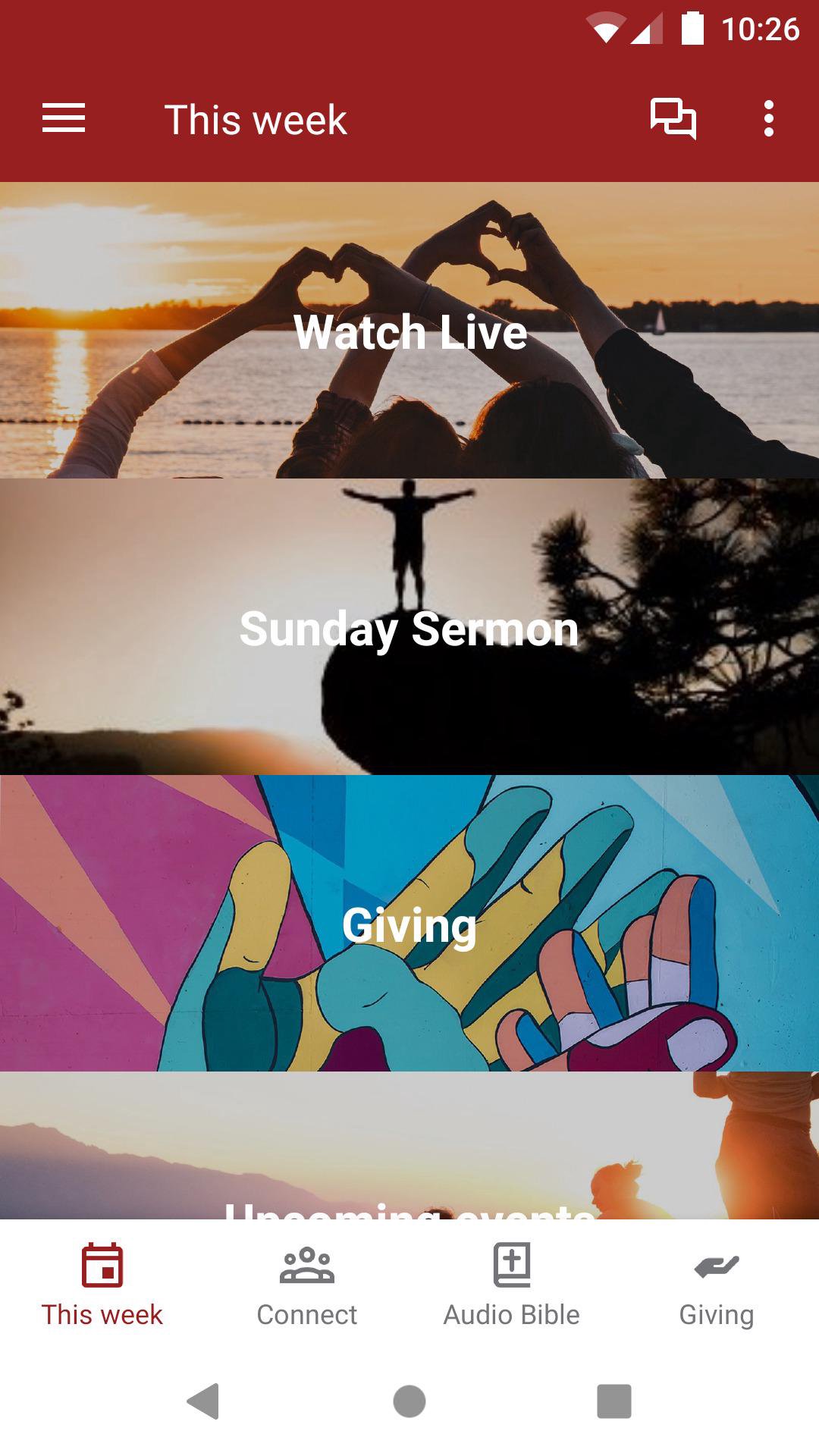Open the navigation drawer menu
Image resolution: width=819 pixels, height=1456 pixels.
tap(64, 119)
